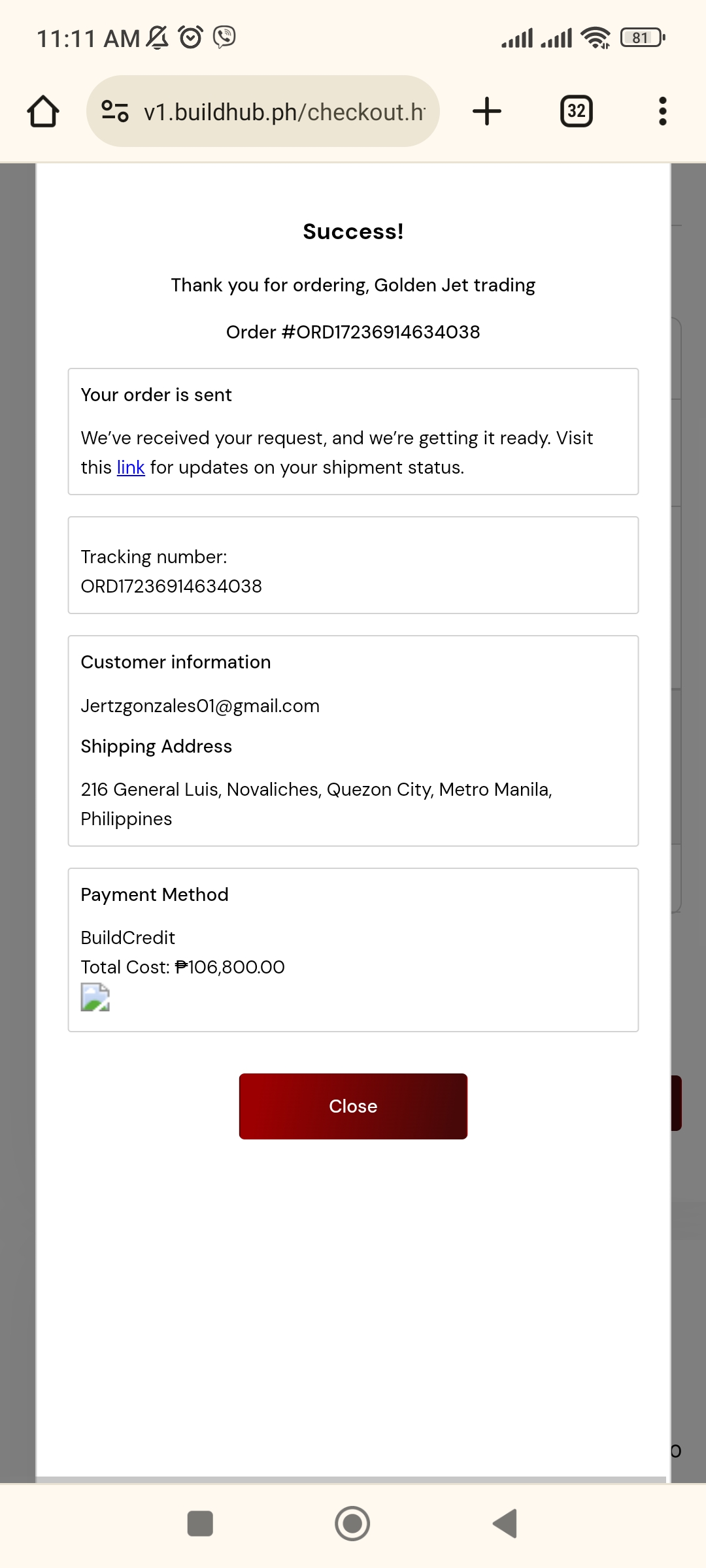Close the order success dialog
This screenshot has height=1568, width=706.
pyautogui.click(x=353, y=1106)
